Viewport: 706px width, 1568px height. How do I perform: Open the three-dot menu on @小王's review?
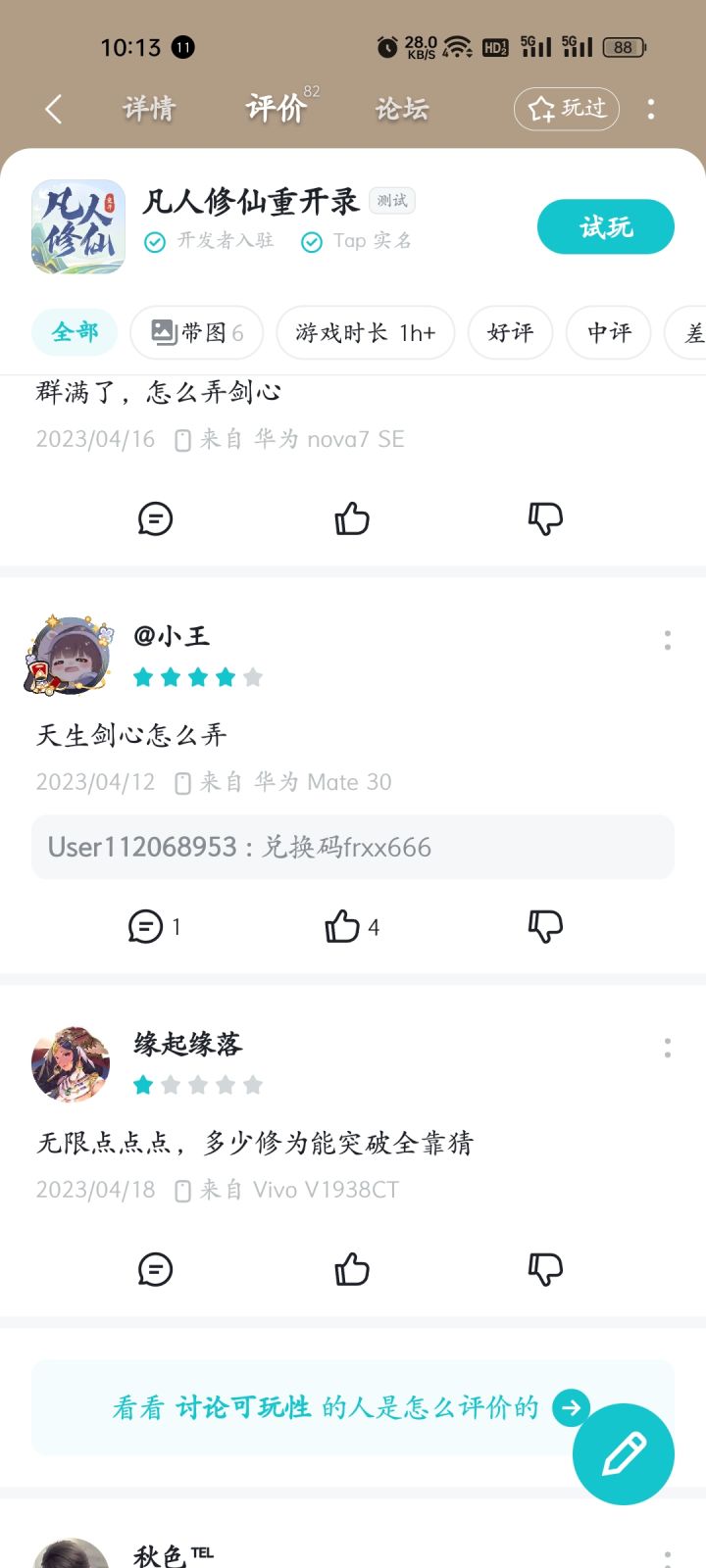[x=668, y=641]
